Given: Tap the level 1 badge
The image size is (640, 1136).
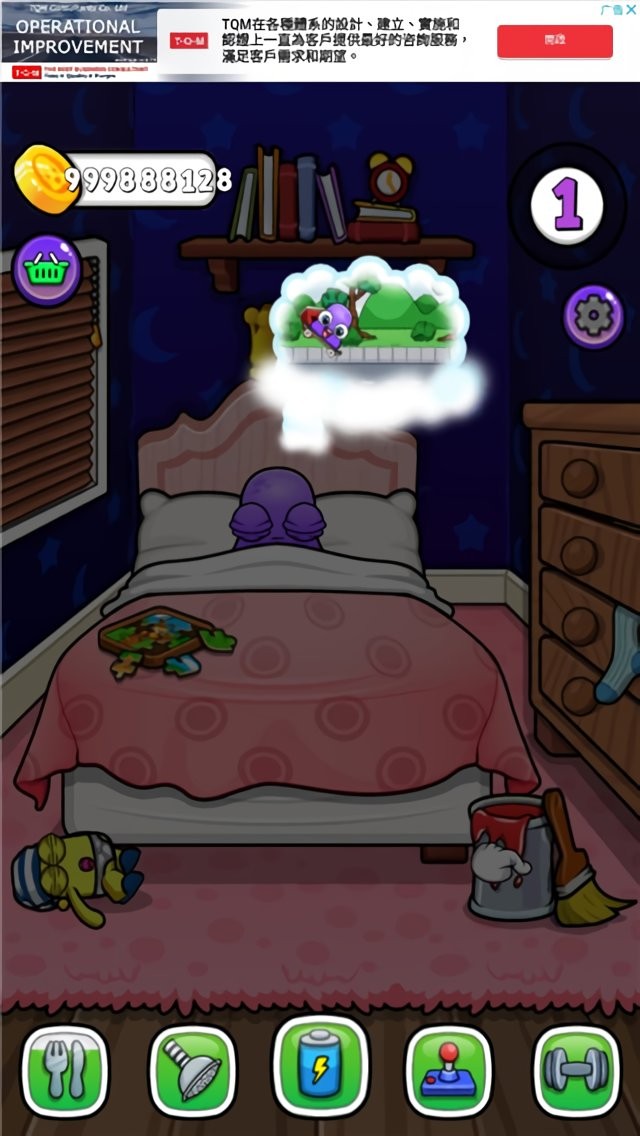Looking at the screenshot, I should [566, 206].
